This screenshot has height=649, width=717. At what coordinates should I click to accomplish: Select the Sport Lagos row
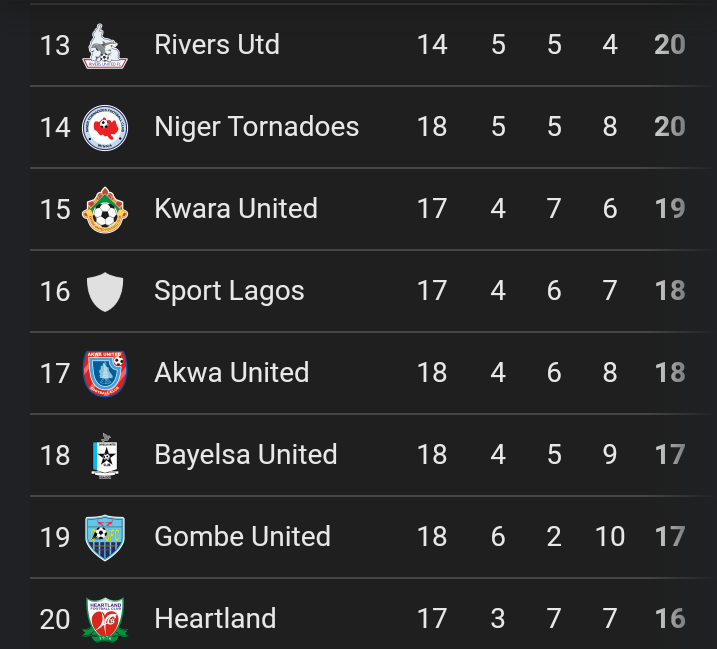229,291
